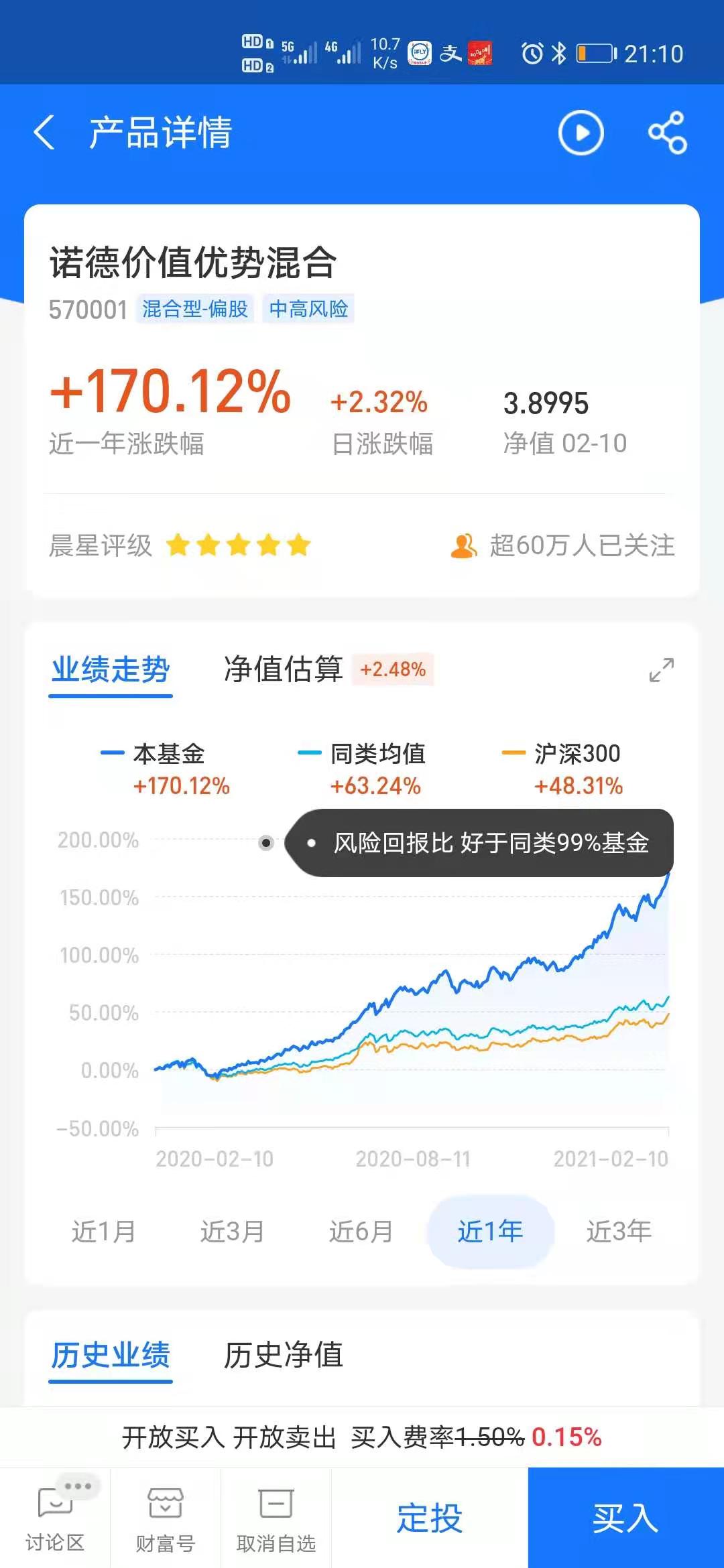Viewport: 724px width, 1568px height.
Task: Show the 近1月 performance range
Action: tap(103, 1231)
